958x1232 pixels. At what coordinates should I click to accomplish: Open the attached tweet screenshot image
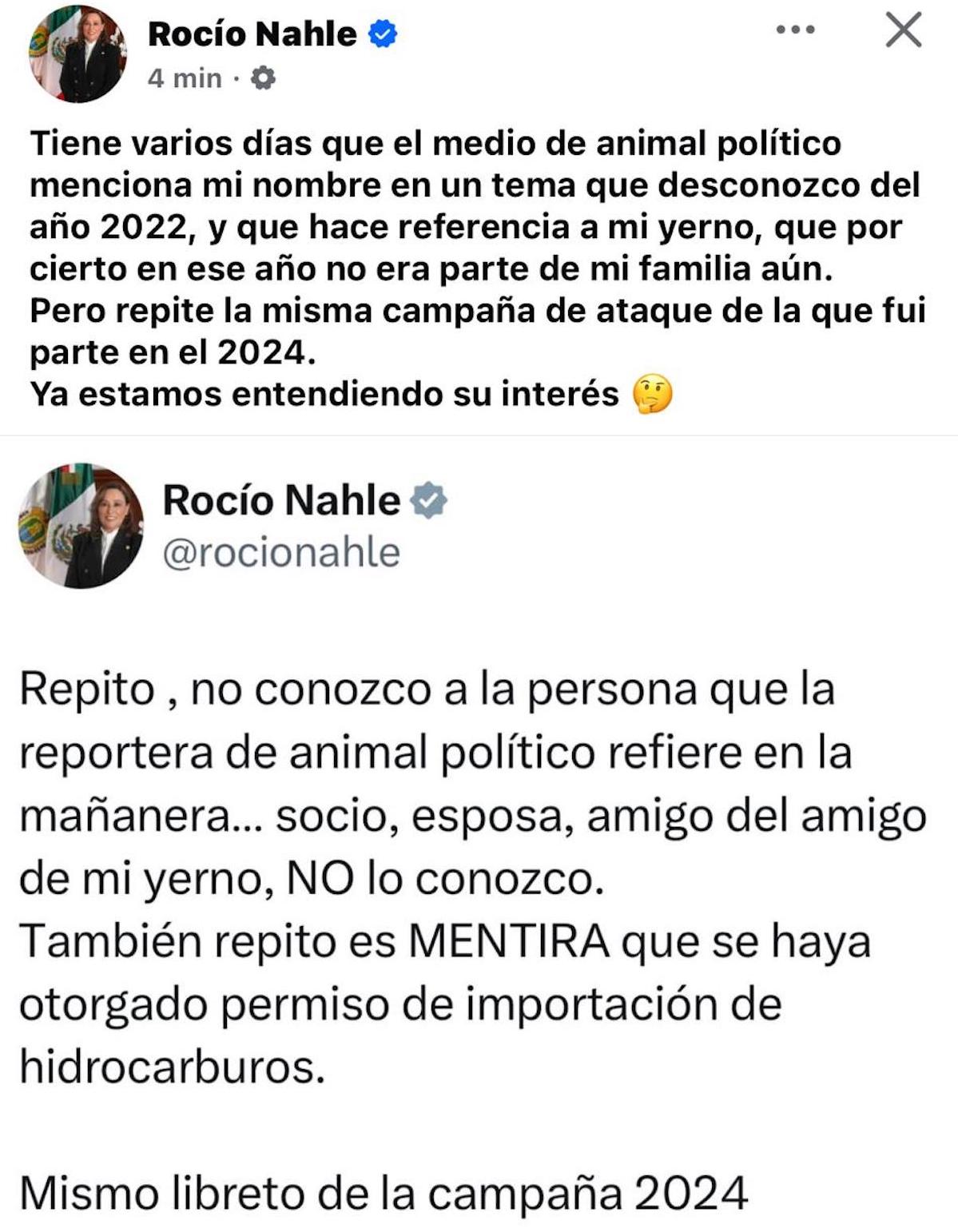point(479,839)
